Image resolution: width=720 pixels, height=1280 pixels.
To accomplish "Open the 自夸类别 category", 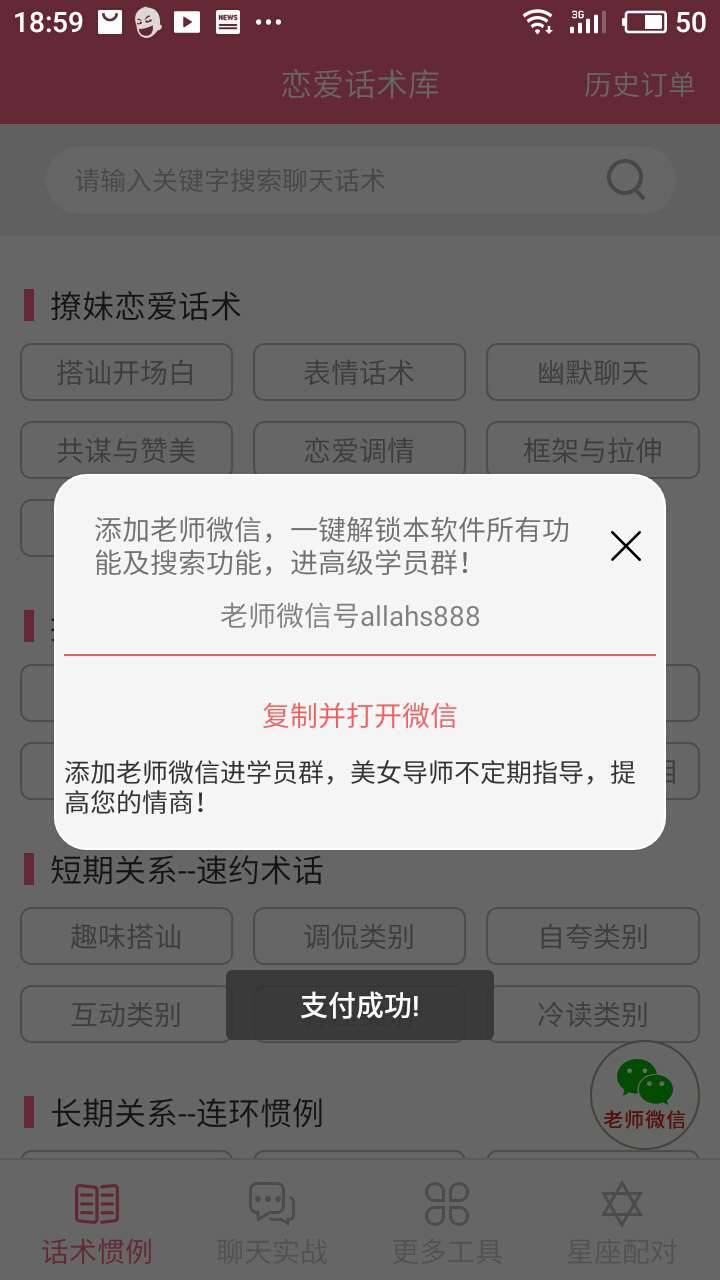I will [592, 937].
